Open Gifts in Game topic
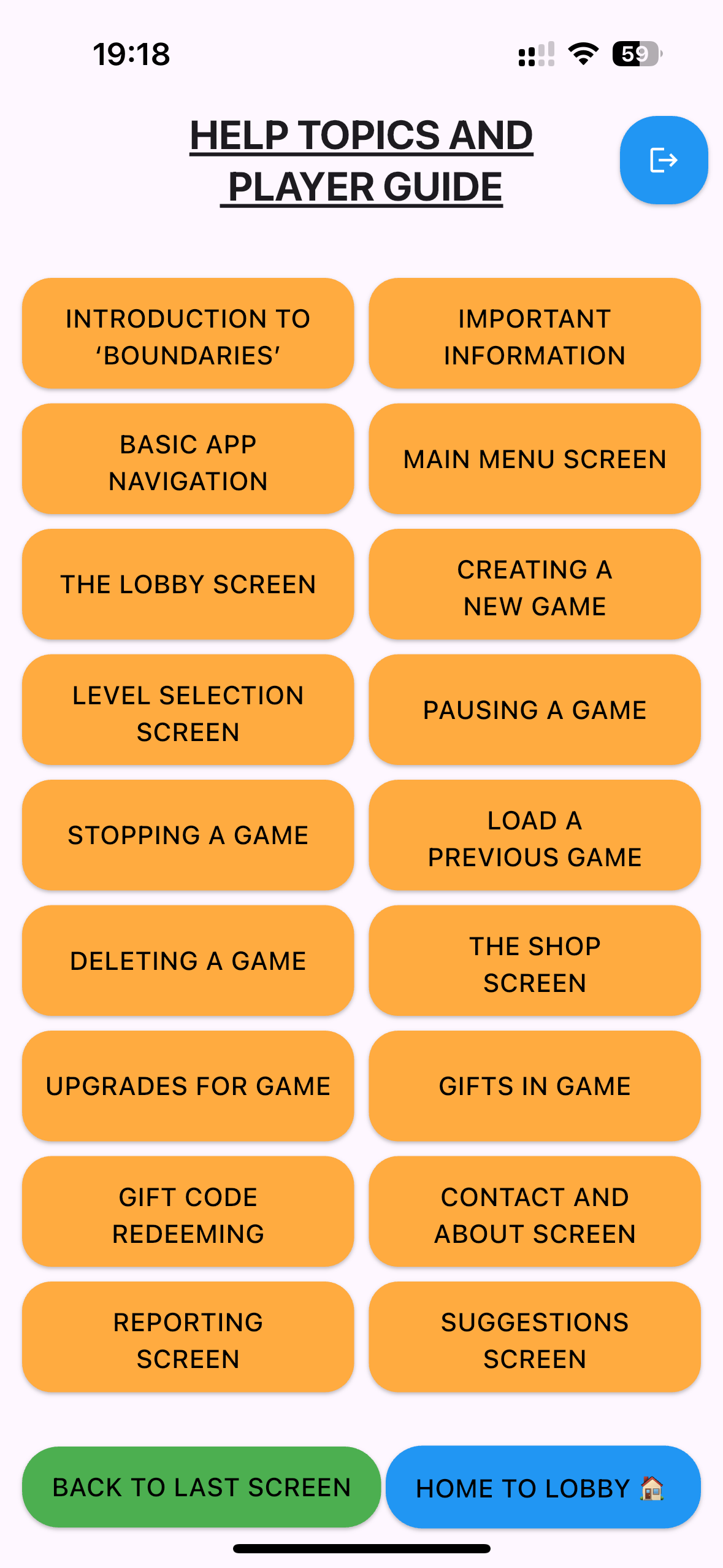723x1568 pixels. coord(534,1086)
